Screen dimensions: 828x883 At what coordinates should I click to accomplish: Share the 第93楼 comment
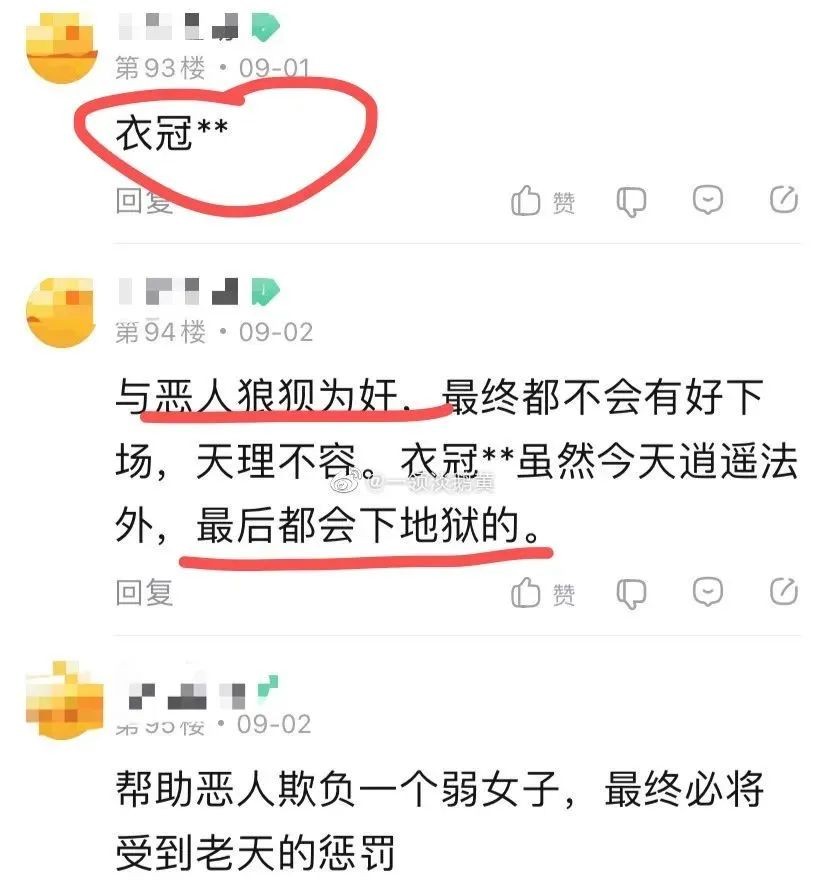coord(784,200)
